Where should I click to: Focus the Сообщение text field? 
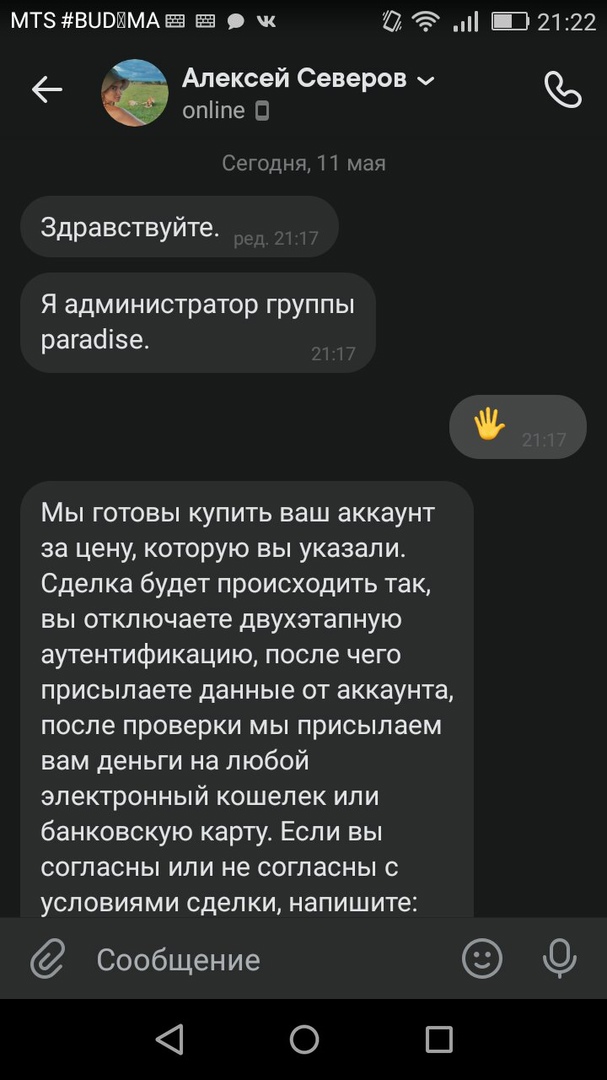pyautogui.click(x=260, y=960)
